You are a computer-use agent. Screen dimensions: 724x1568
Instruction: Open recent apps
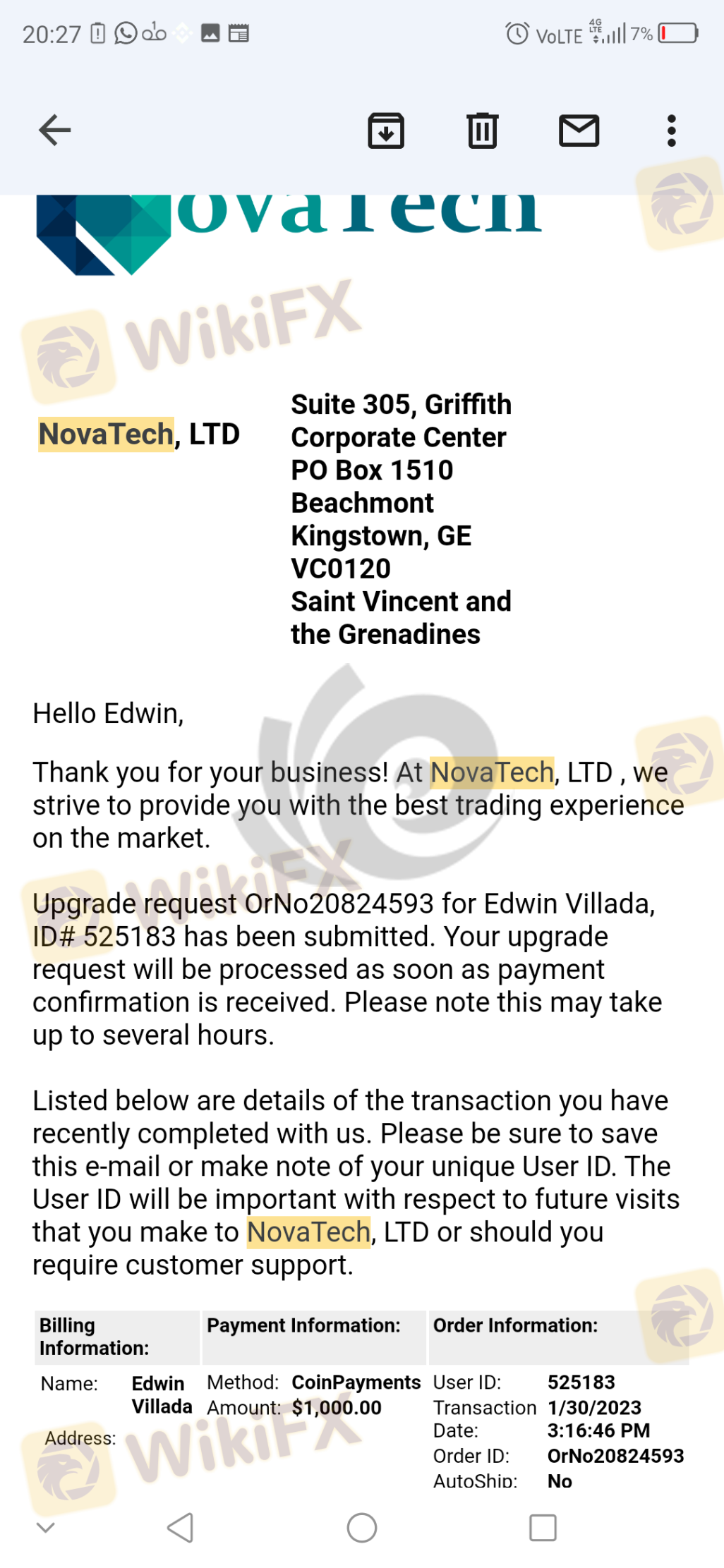coord(543,1527)
